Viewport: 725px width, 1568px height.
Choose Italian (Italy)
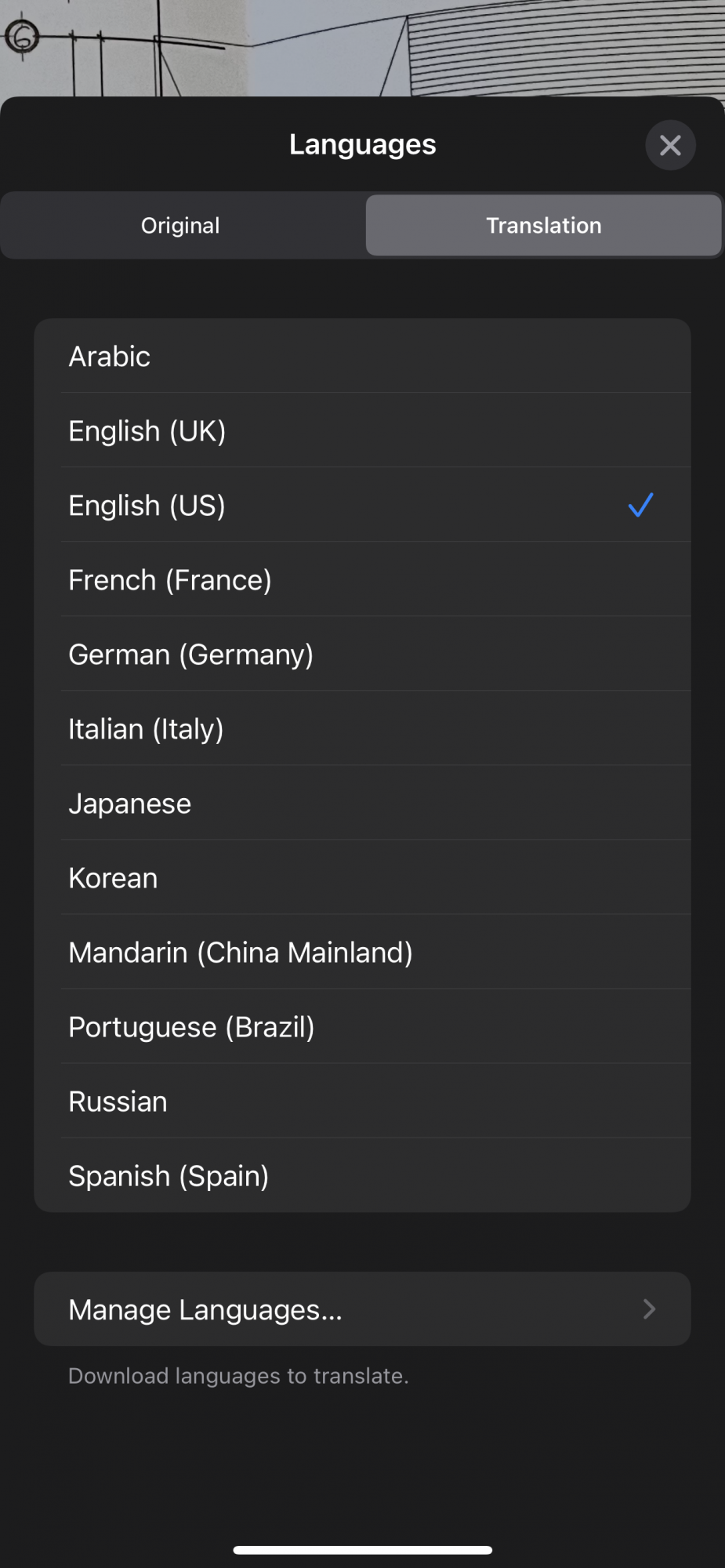362,728
